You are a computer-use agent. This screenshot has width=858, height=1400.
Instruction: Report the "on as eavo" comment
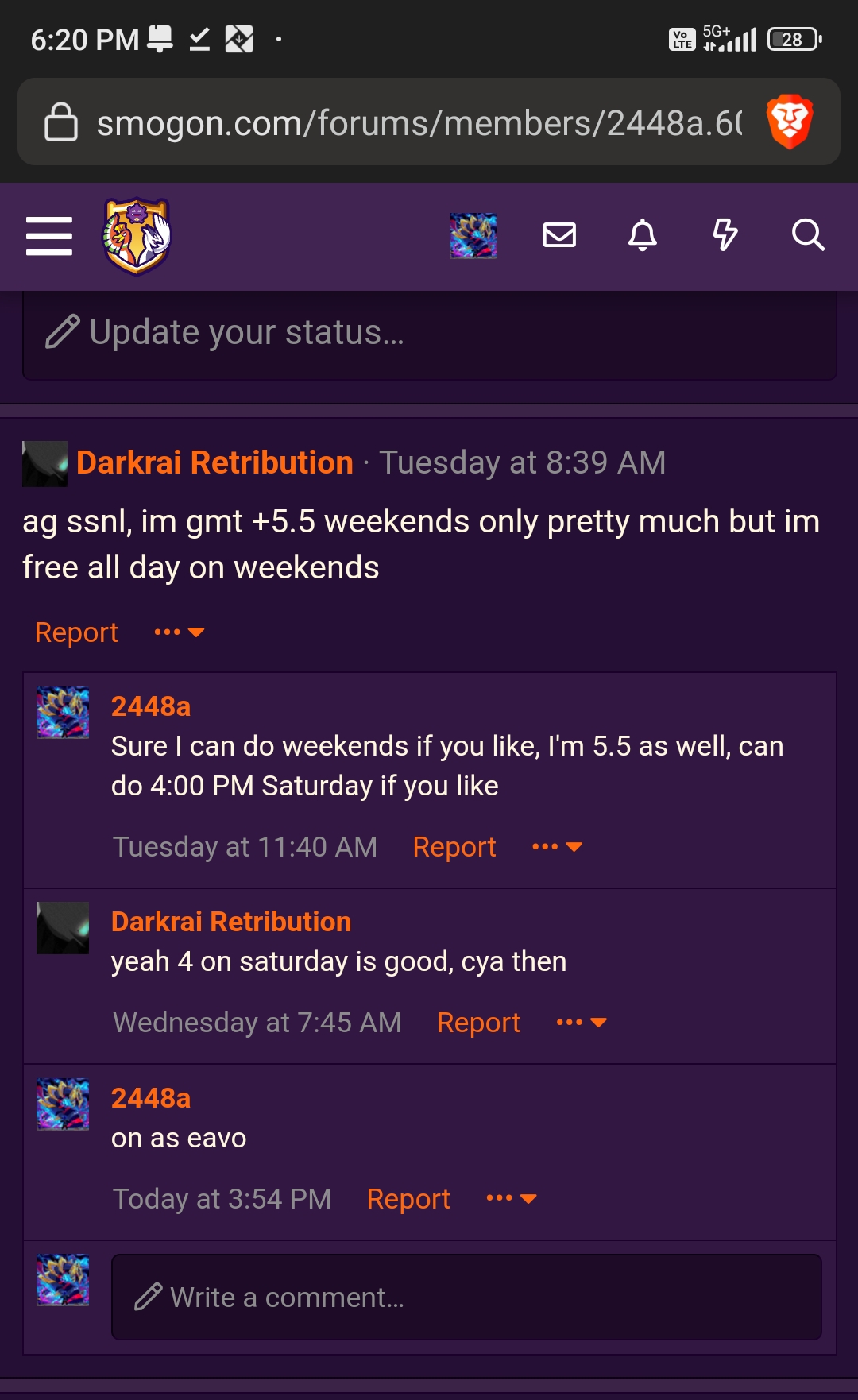pyautogui.click(x=408, y=1199)
